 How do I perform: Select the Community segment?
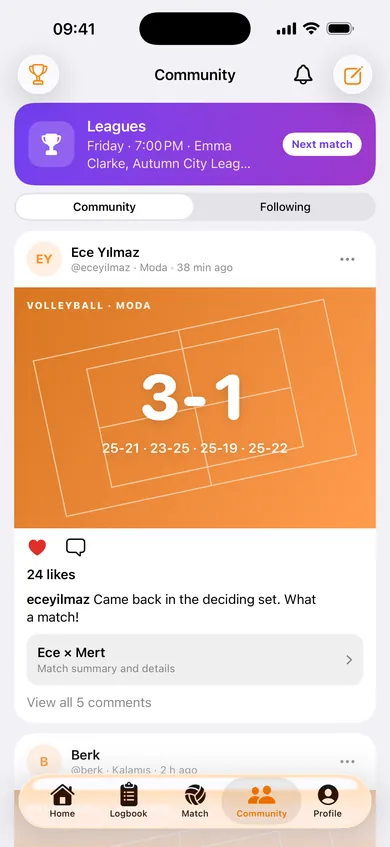(104, 207)
